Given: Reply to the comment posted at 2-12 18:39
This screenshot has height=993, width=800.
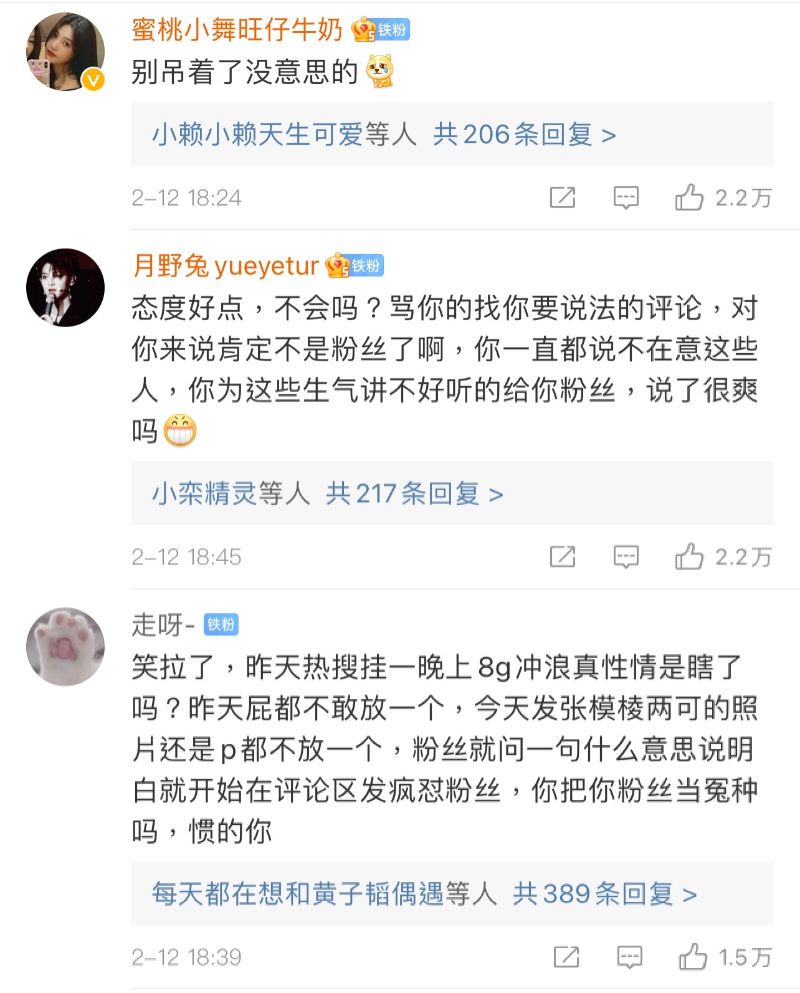Looking at the screenshot, I should pos(628,957).
